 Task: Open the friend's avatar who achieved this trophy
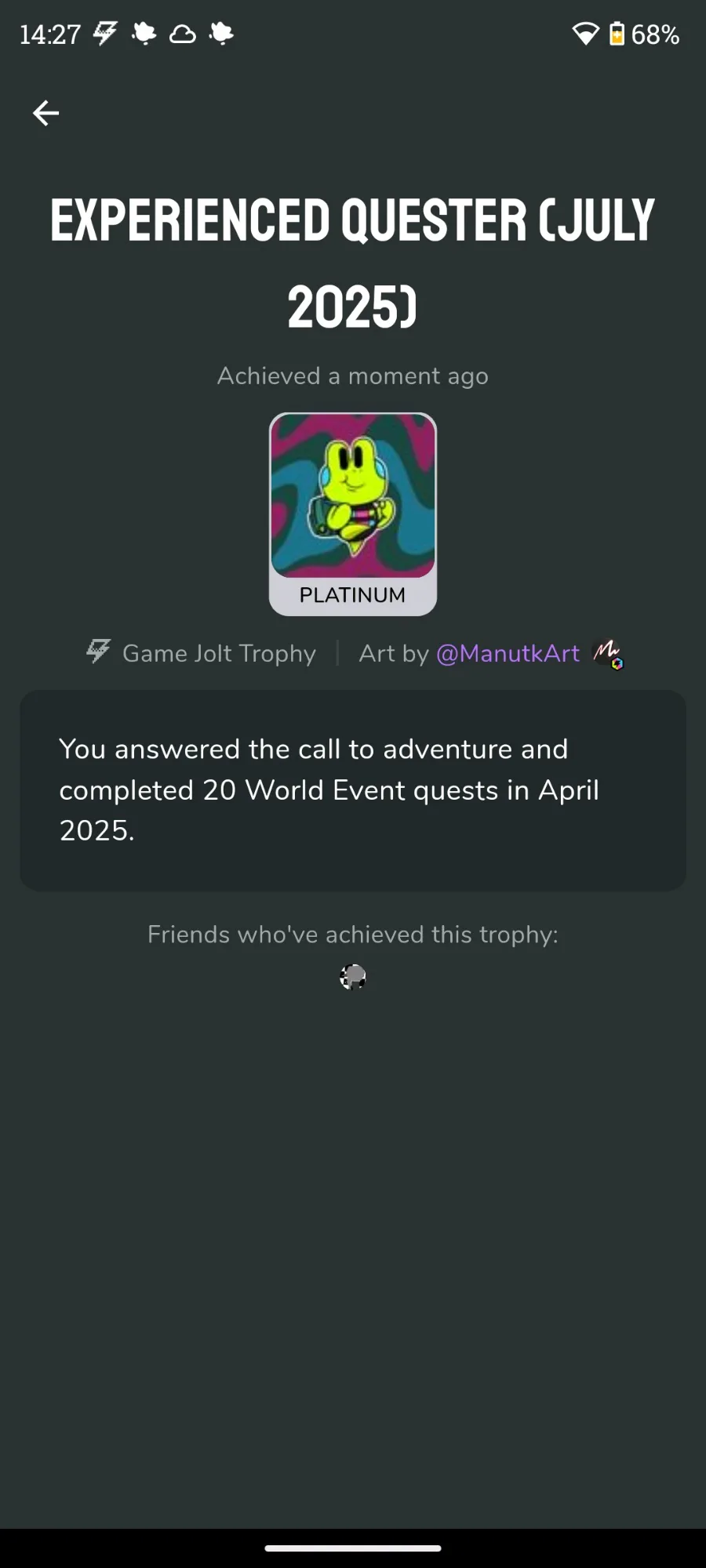click(353, 977)
